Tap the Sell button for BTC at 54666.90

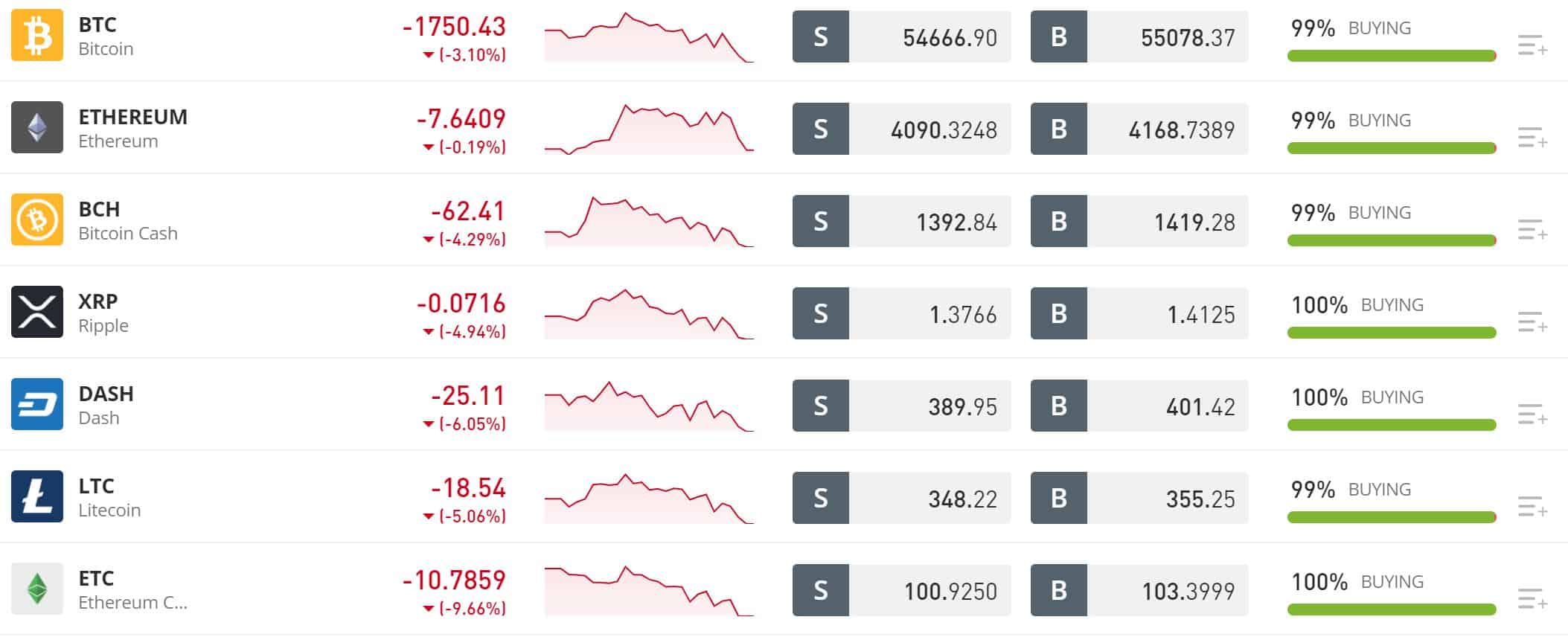coord(900,36)
